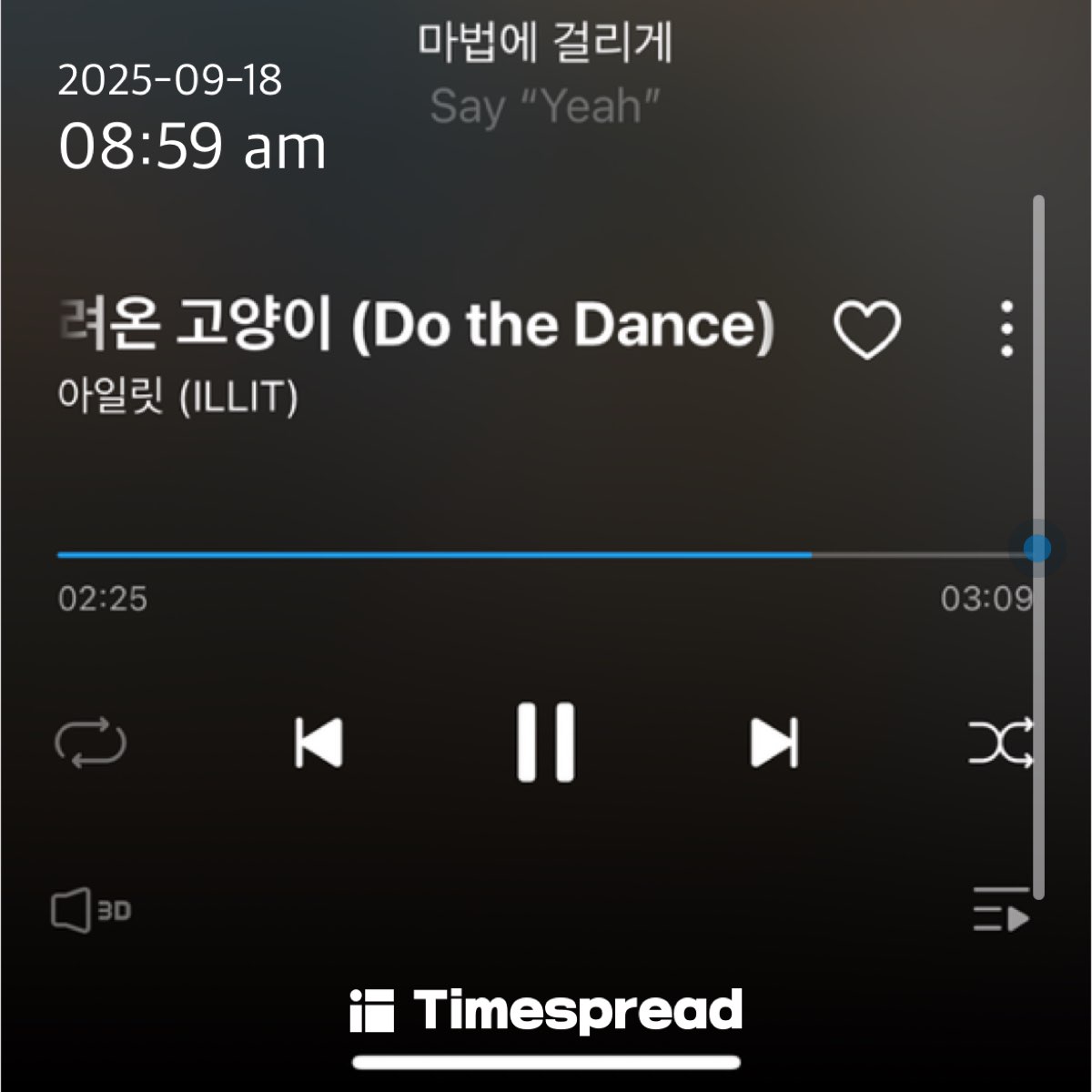Pause the current track

(546, 742)
